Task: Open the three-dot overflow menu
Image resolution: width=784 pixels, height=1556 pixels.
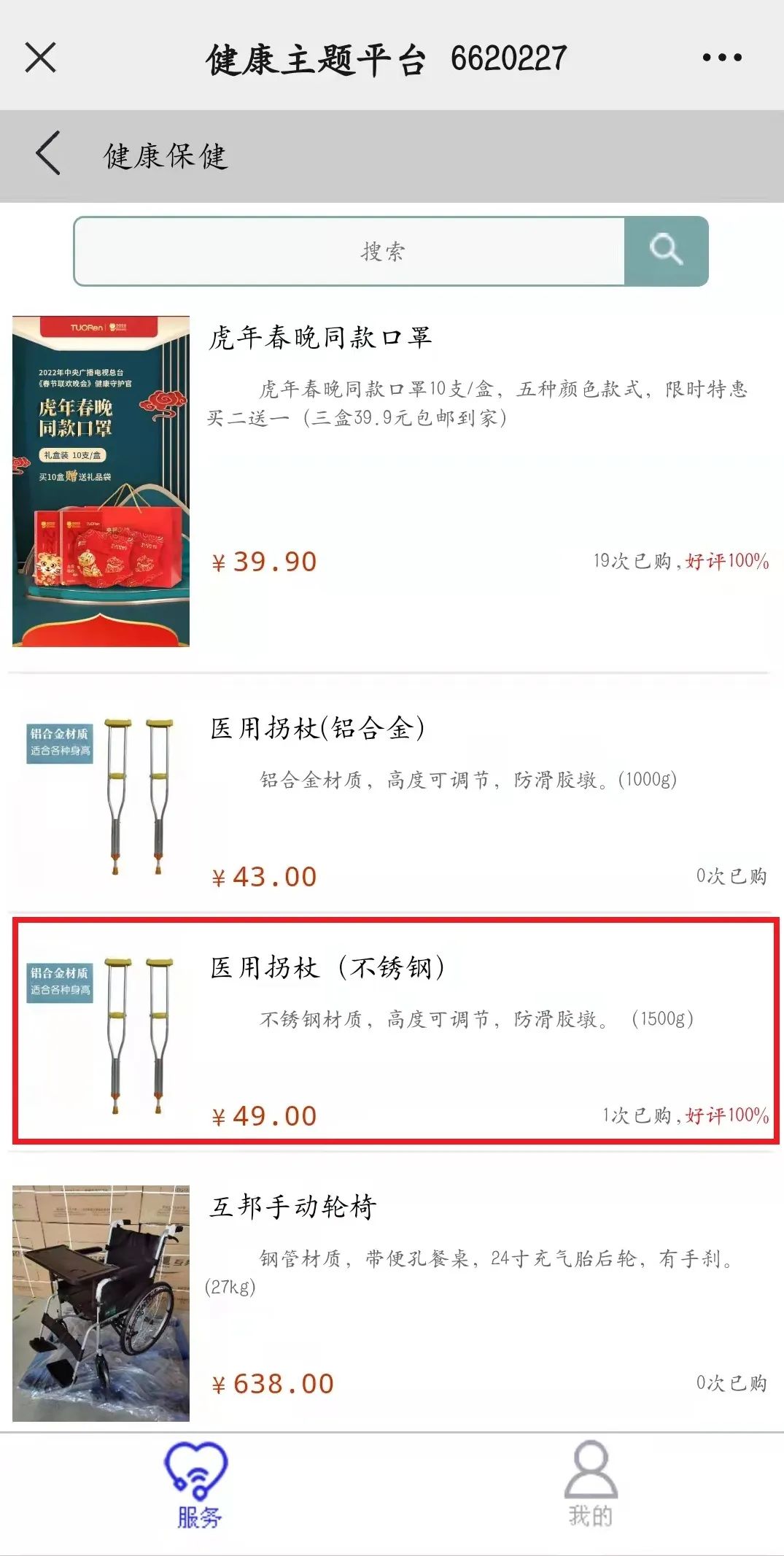Action: coord(721,58)
